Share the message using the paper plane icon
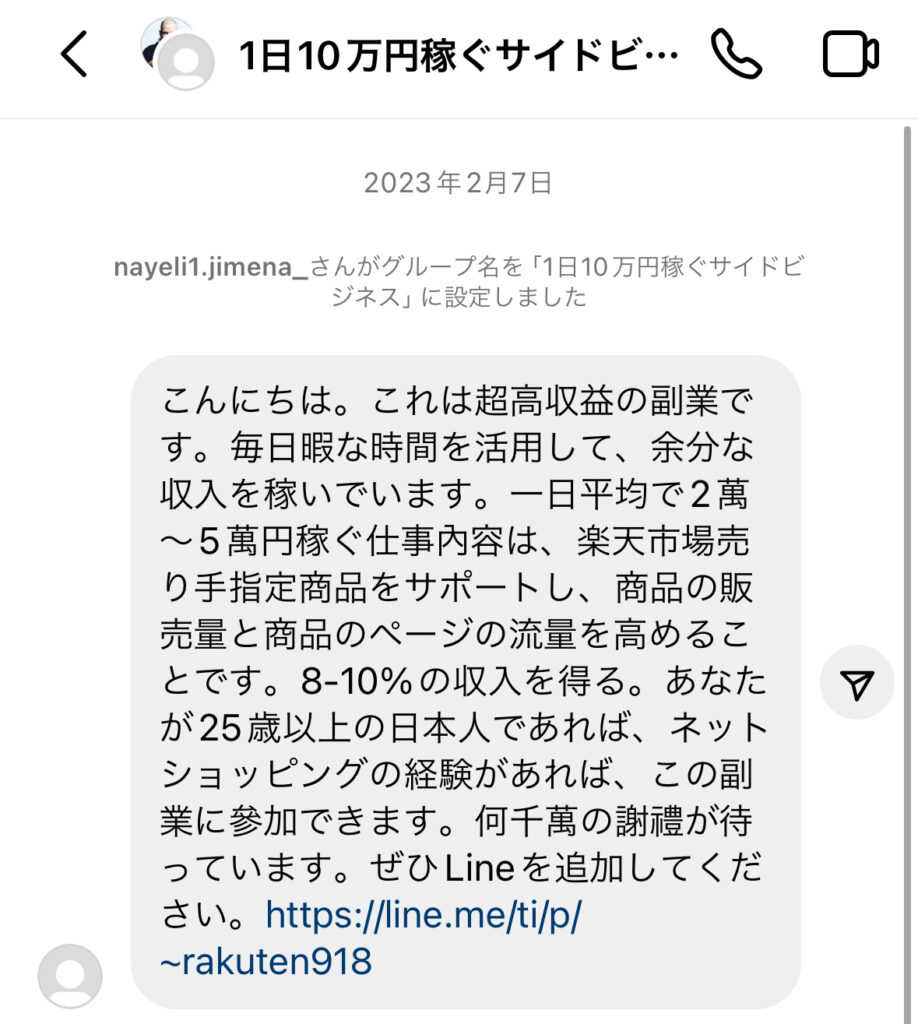Image resolution: width=918 pixels, height=1024 pixels. [857, 683]
